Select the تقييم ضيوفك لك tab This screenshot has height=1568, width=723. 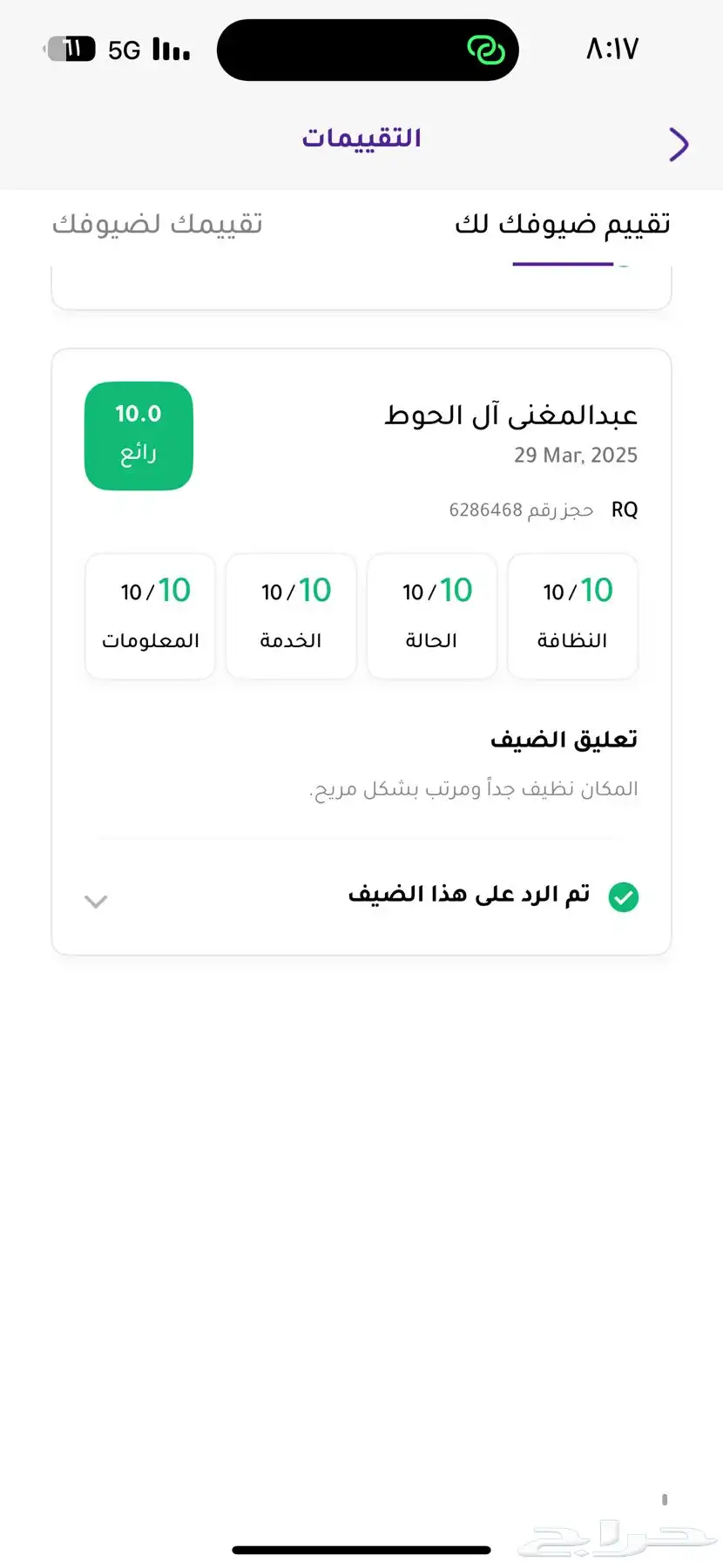(563, 224)
